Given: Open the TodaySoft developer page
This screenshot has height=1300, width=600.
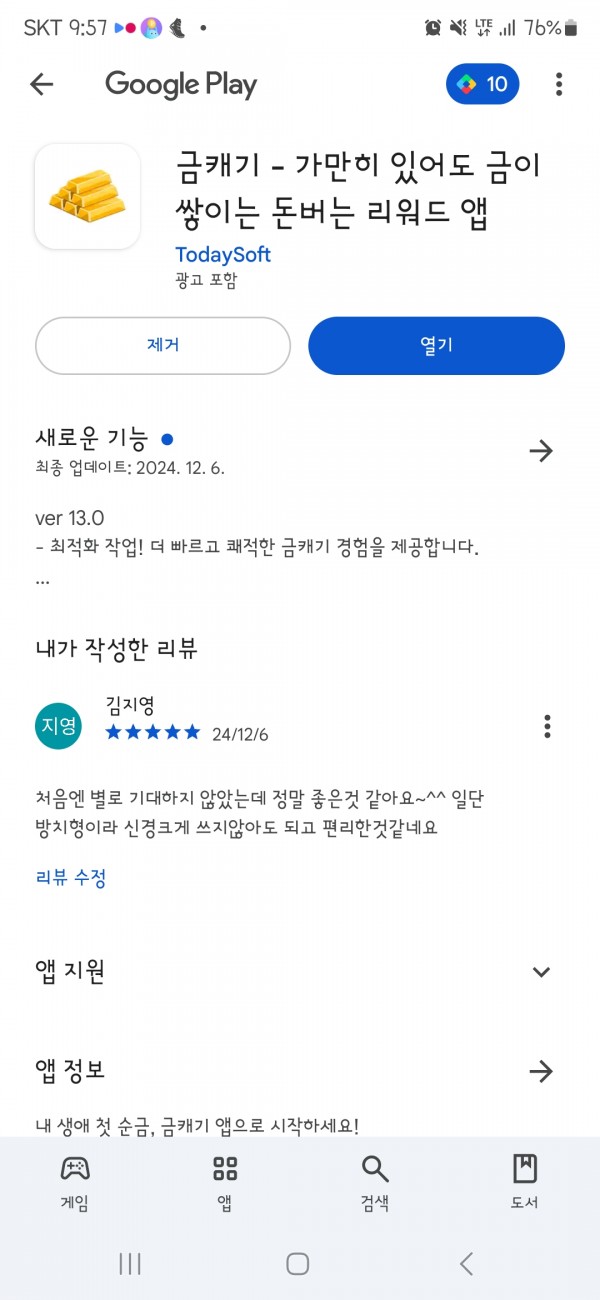Looking at the screenshot, I should (223, 254).
